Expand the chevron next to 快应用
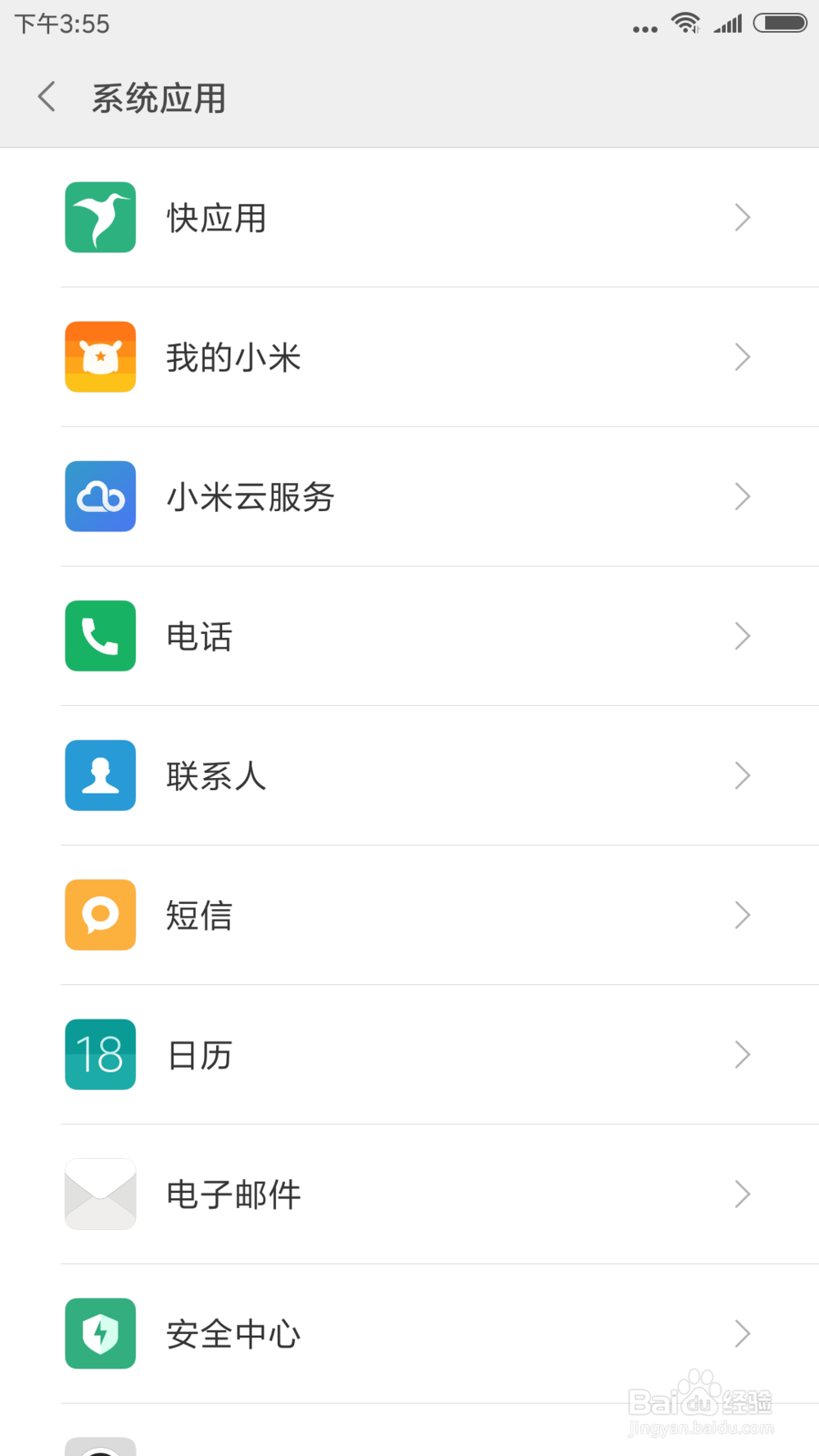 742,217
